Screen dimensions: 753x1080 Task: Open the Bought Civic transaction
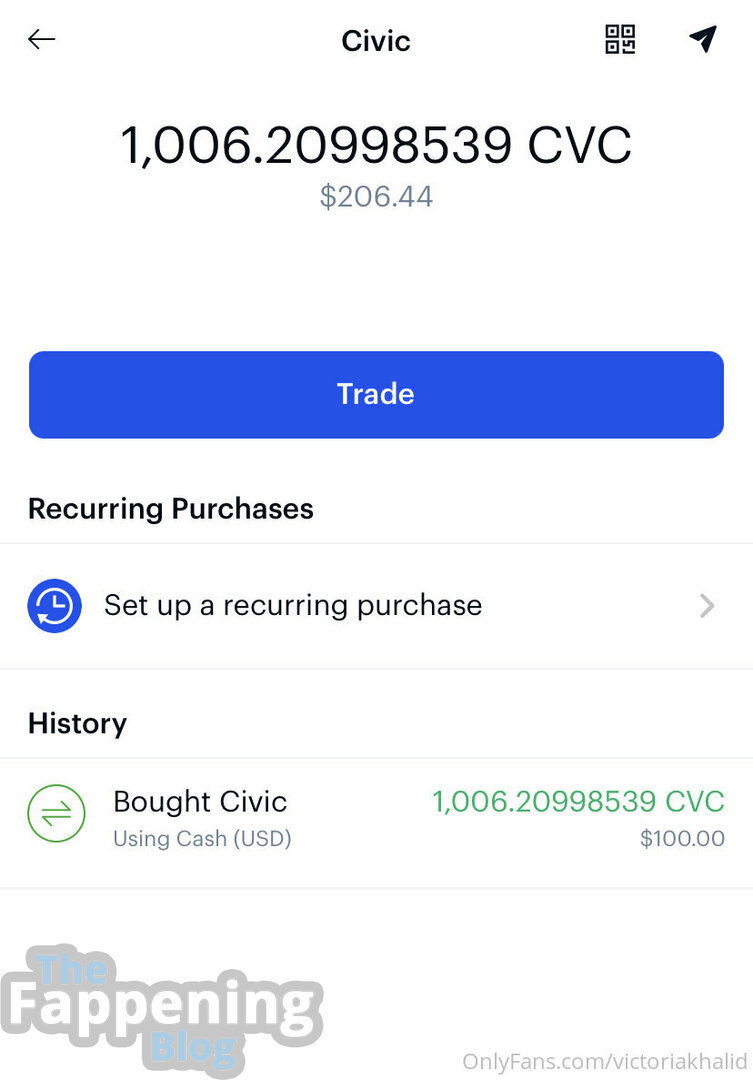coord(376,819)
